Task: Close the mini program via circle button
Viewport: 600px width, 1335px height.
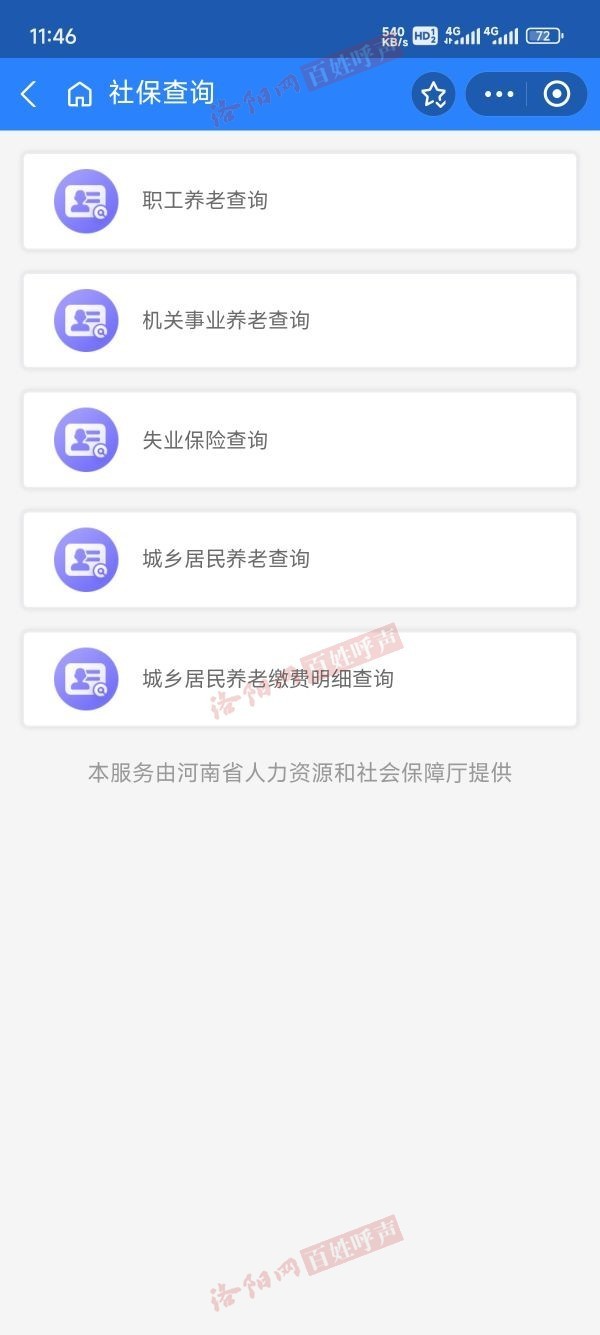Action: click(x=557, y=94)
